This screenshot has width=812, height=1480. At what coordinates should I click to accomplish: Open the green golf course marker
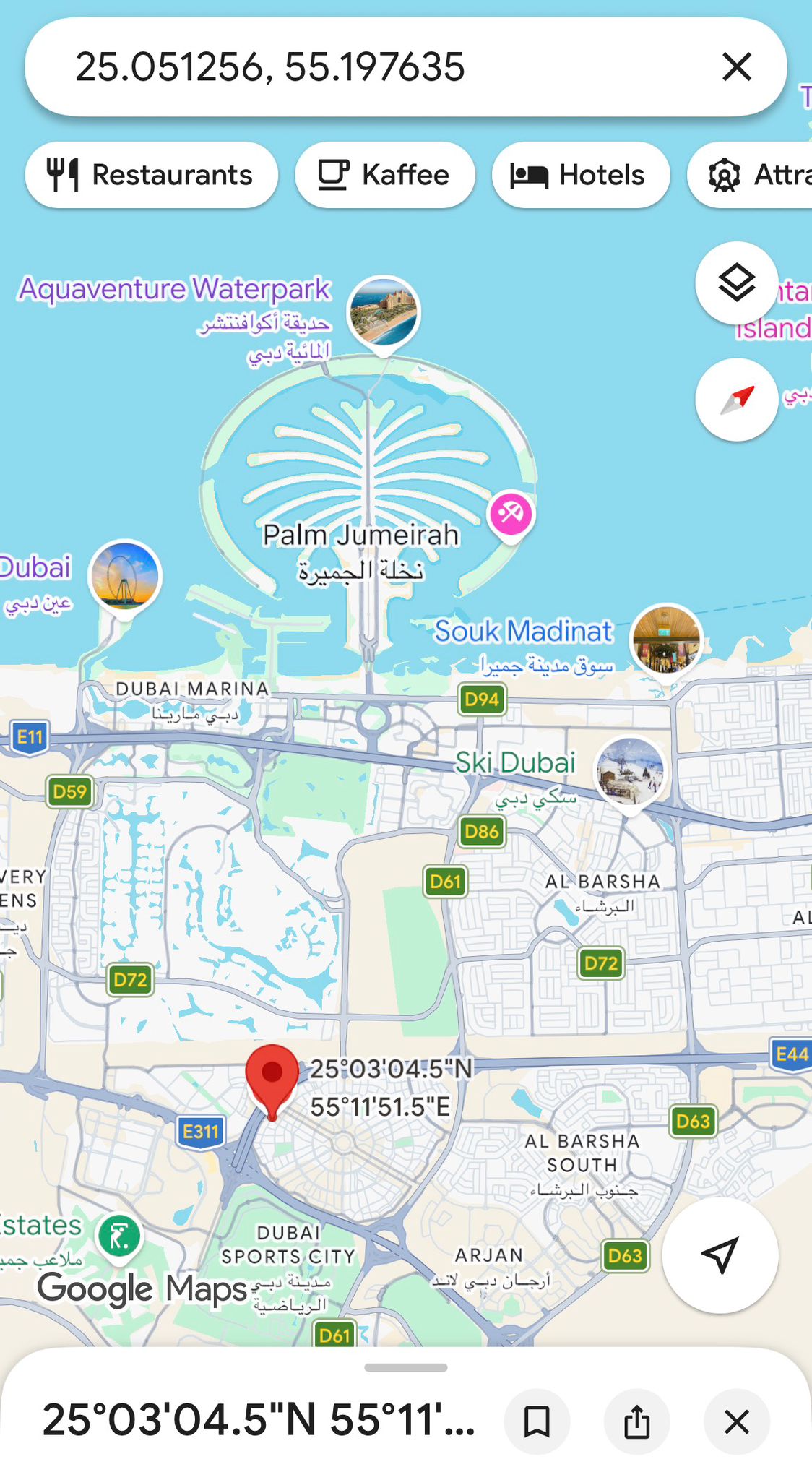click(x=119, y=1236)
